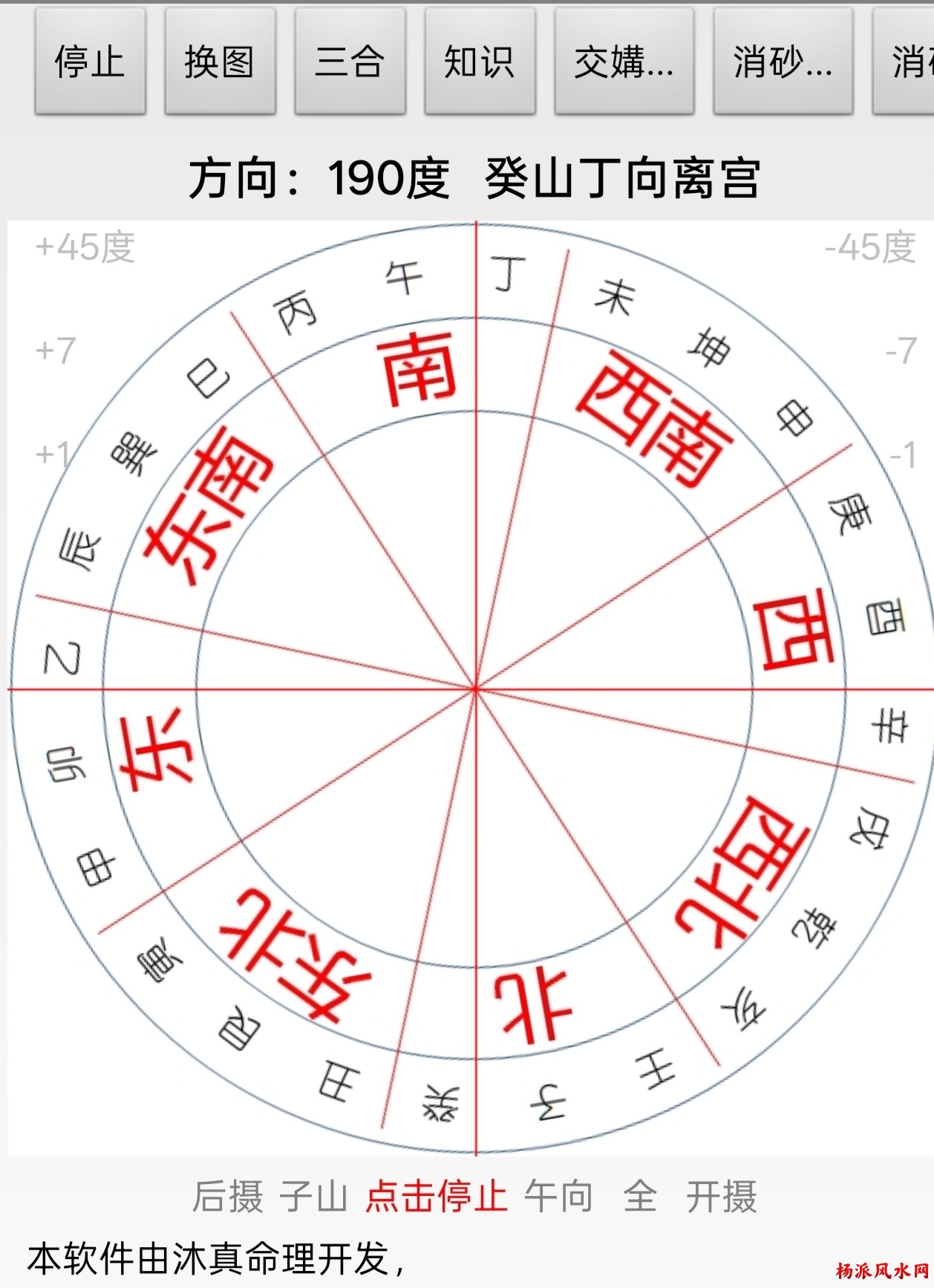This screenshot has height=1288, width=934.
Task: Tap the 停止 button
Action: pos(90,62)
